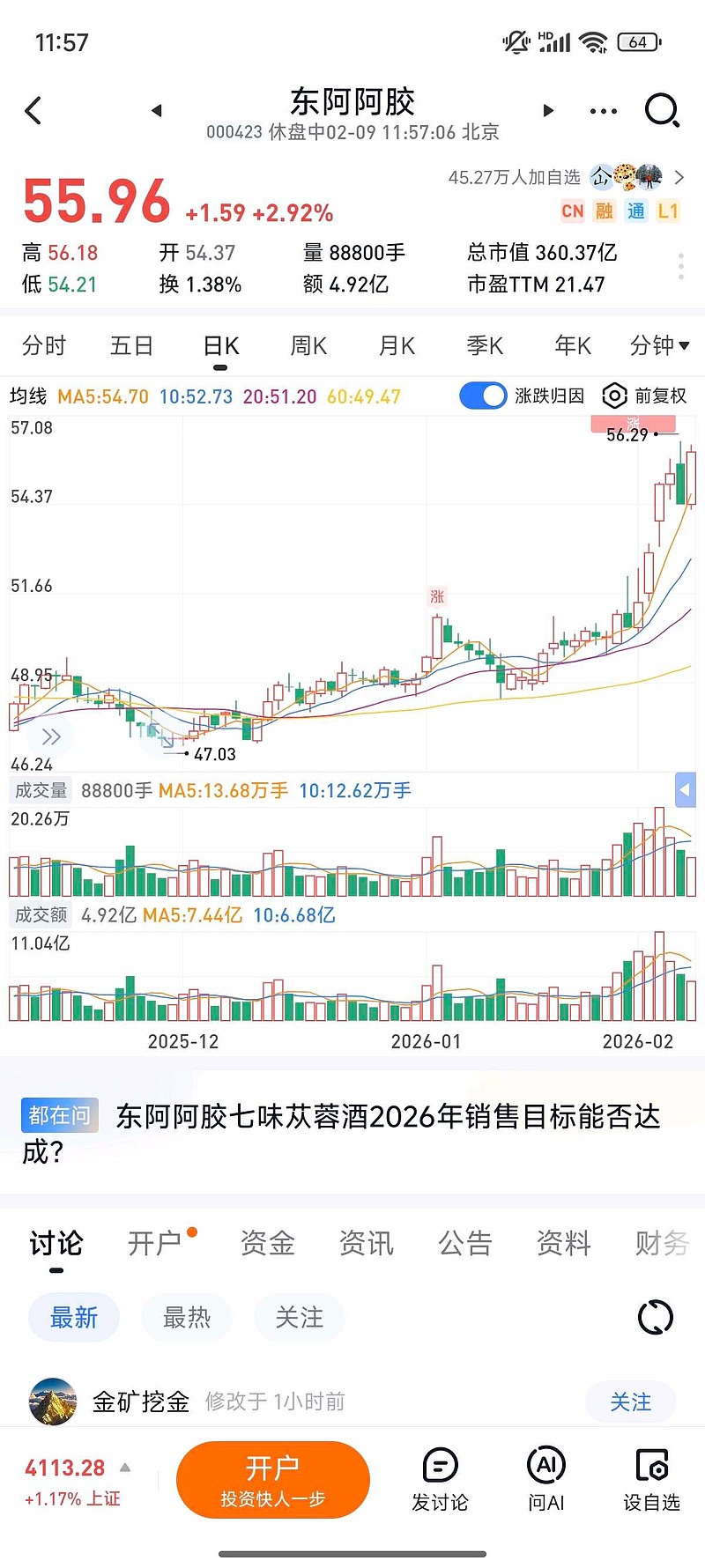Select the 五日 chart tab
This screenshot has width=705, height=1568.
[131, 346]
